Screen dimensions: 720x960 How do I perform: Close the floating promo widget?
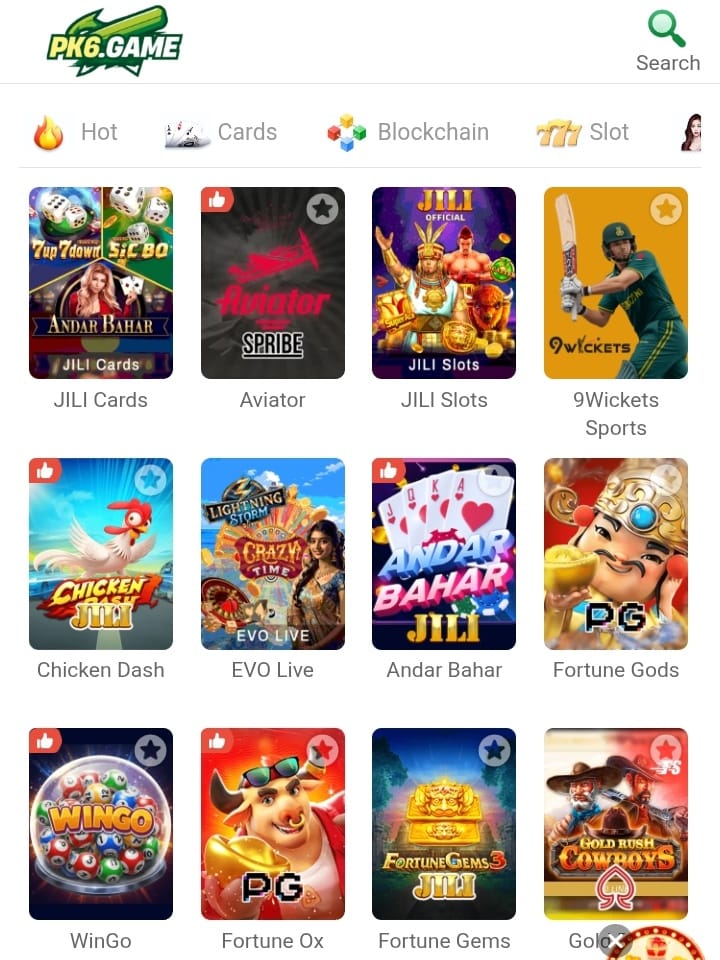[614, 941]
